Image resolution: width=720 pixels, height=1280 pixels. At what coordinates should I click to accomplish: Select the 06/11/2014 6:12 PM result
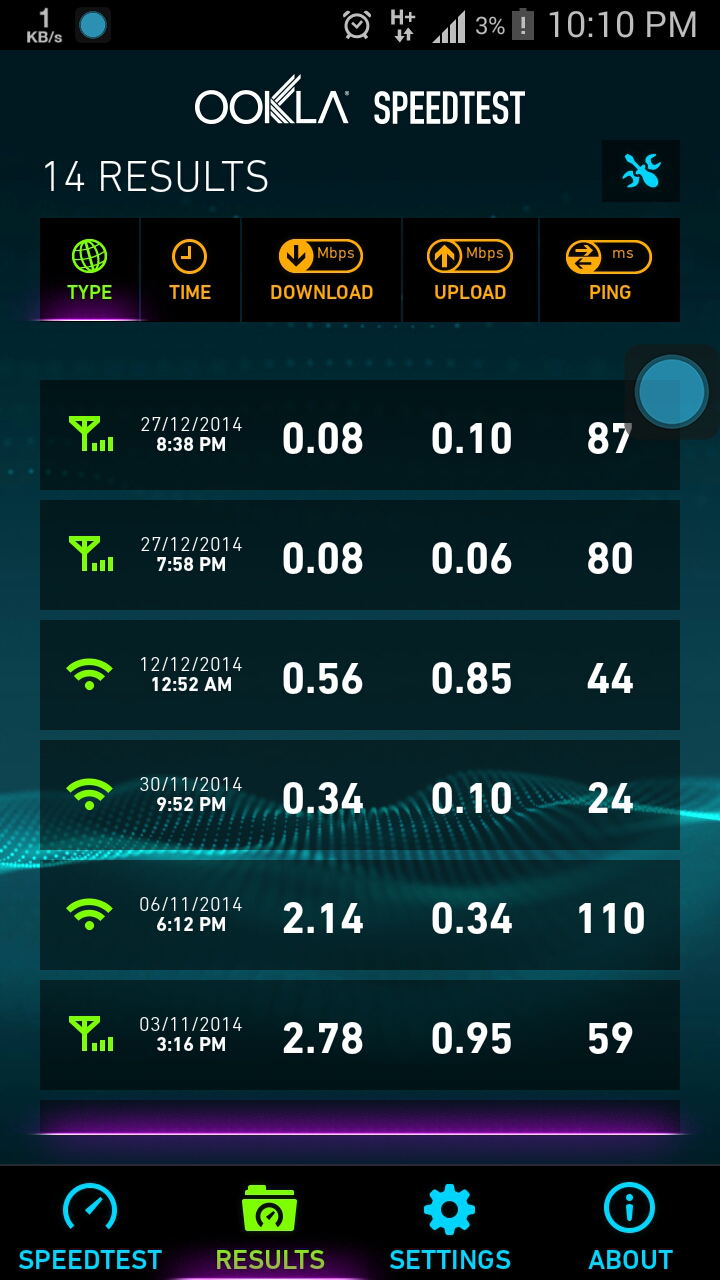click(359, 915)
